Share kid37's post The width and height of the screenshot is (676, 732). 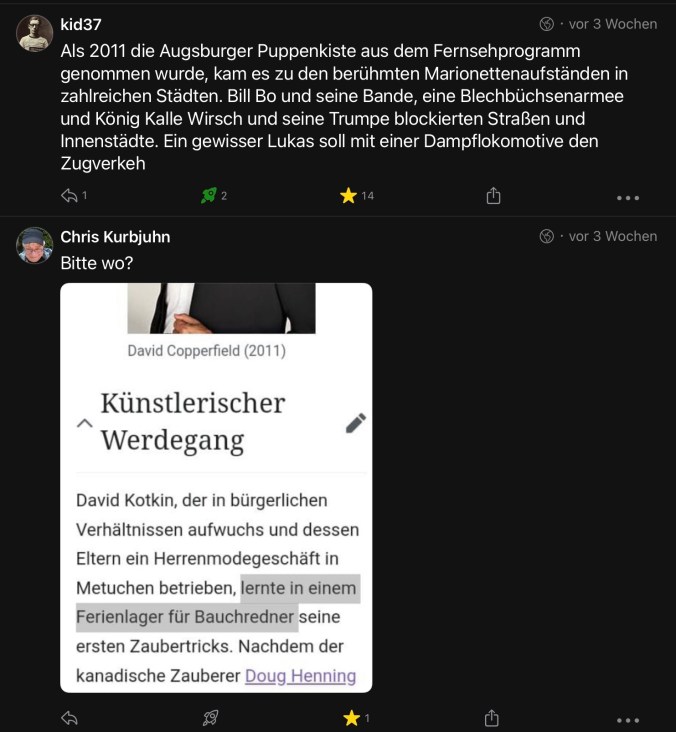tap(493, 196)
